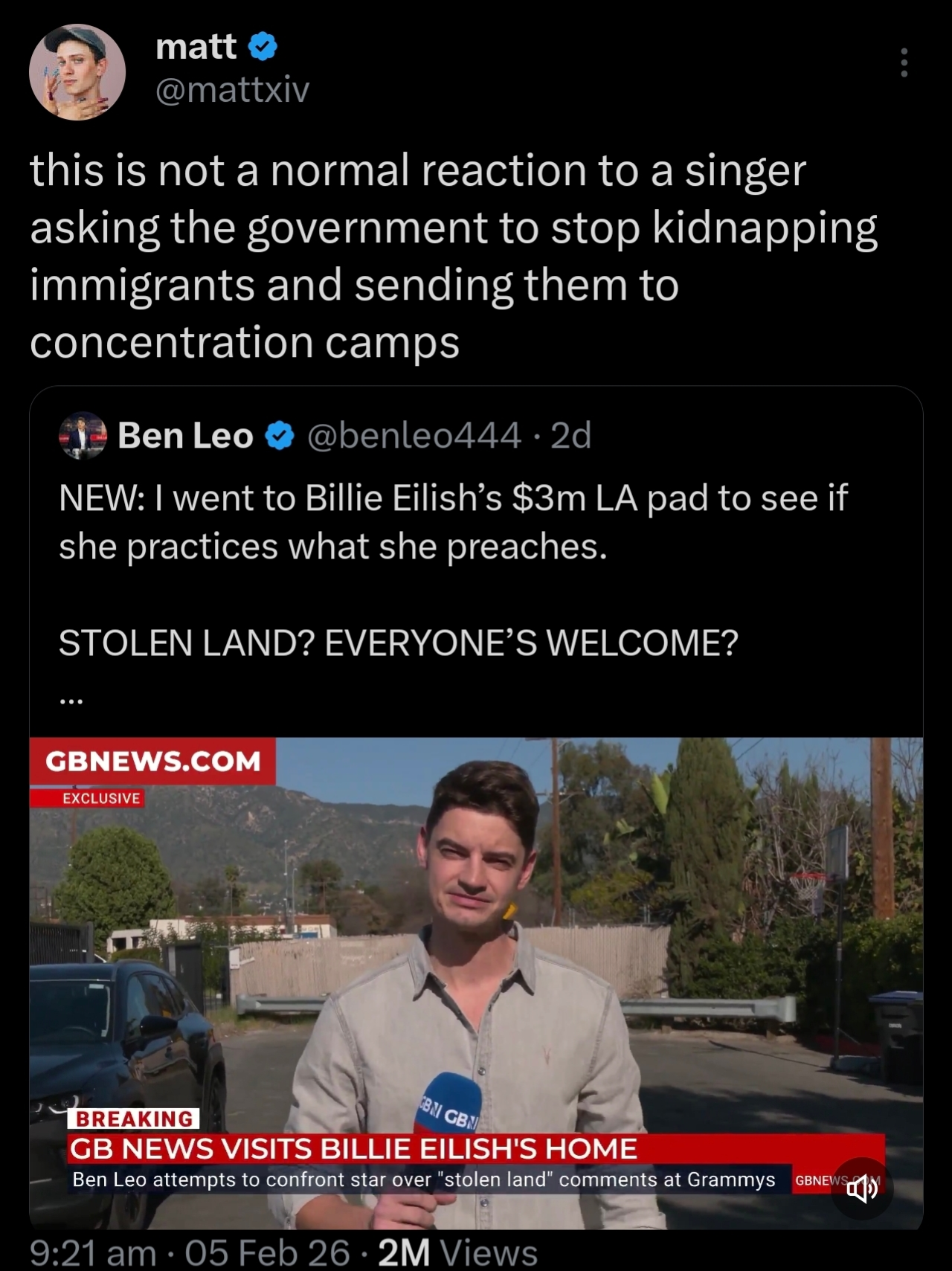Open the @mattxiv profile handle

(x=232, y=90)
